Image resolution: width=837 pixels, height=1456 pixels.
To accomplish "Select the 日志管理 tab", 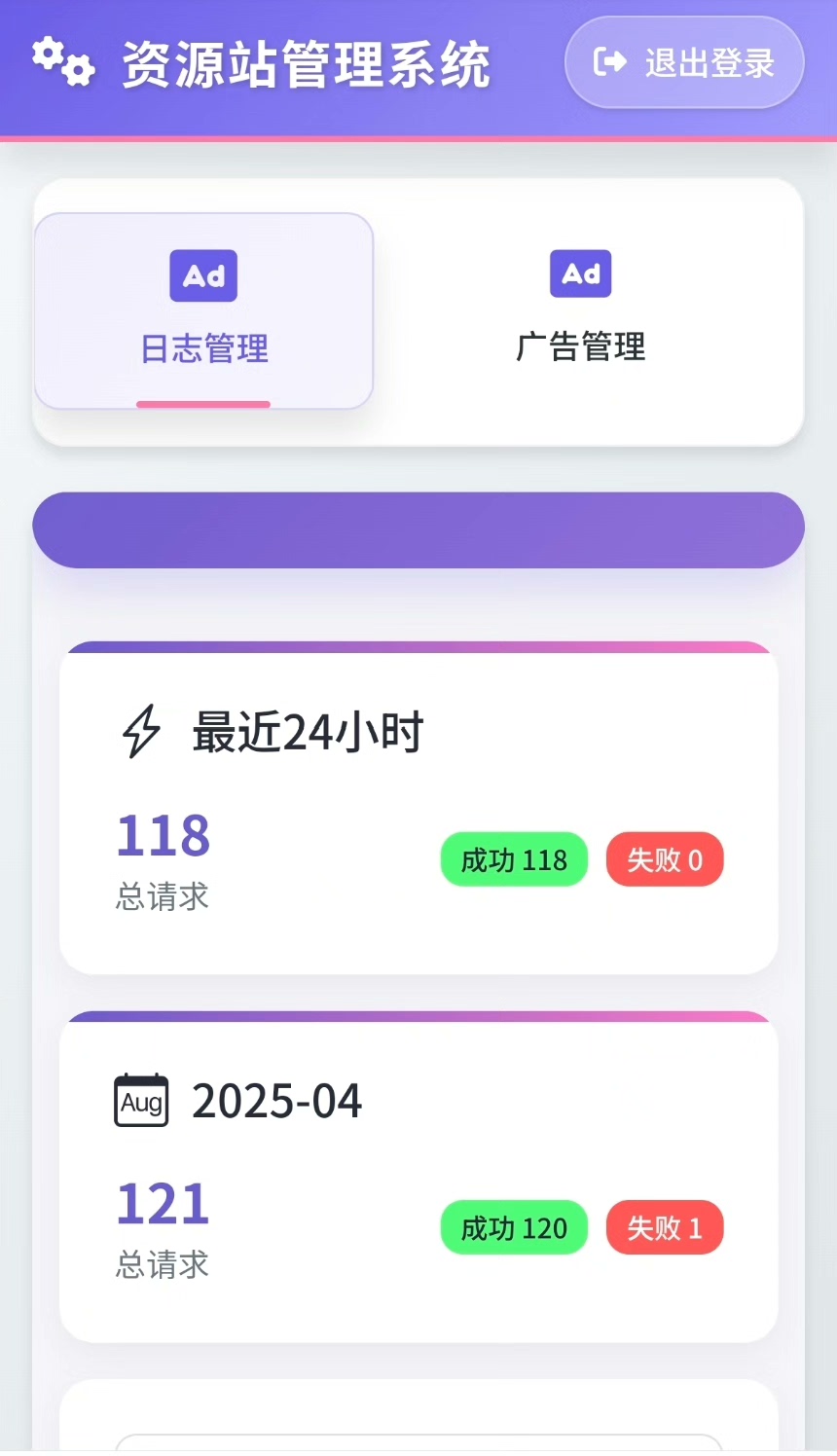I will point(204,310).
